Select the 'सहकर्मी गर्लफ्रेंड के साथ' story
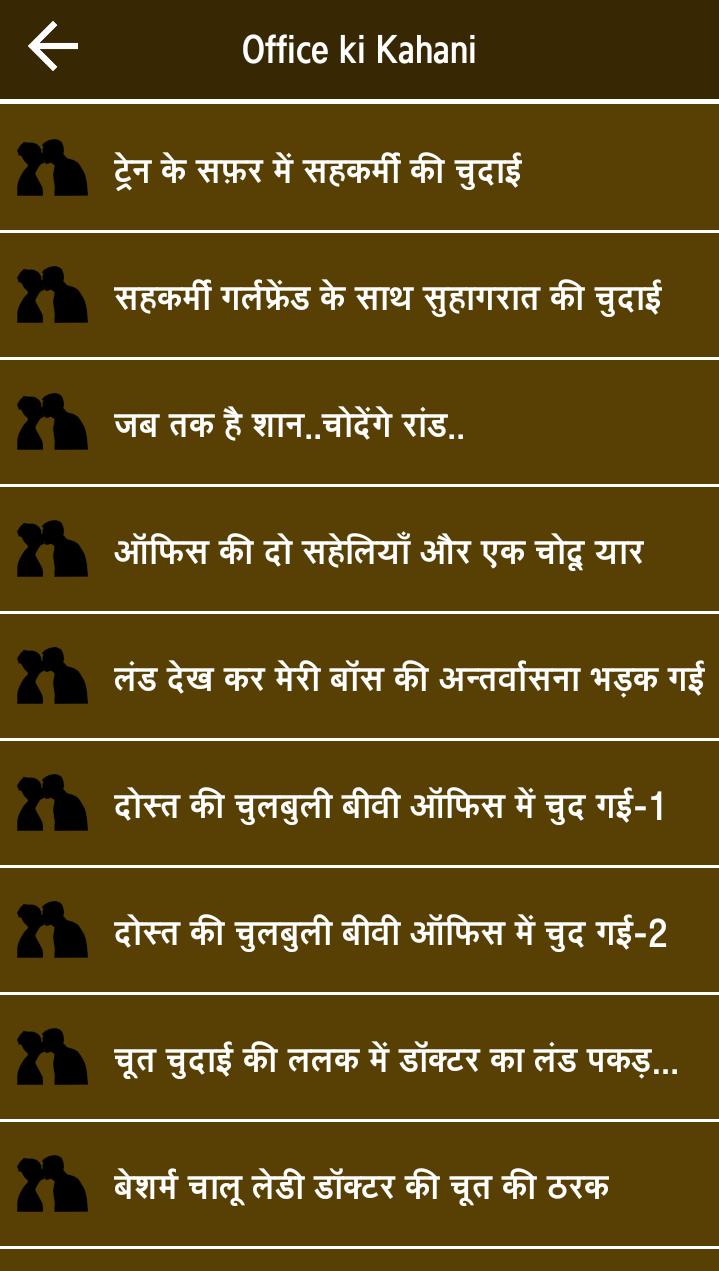The height and width of the screenshot is (1271, 719). point(388,297)
